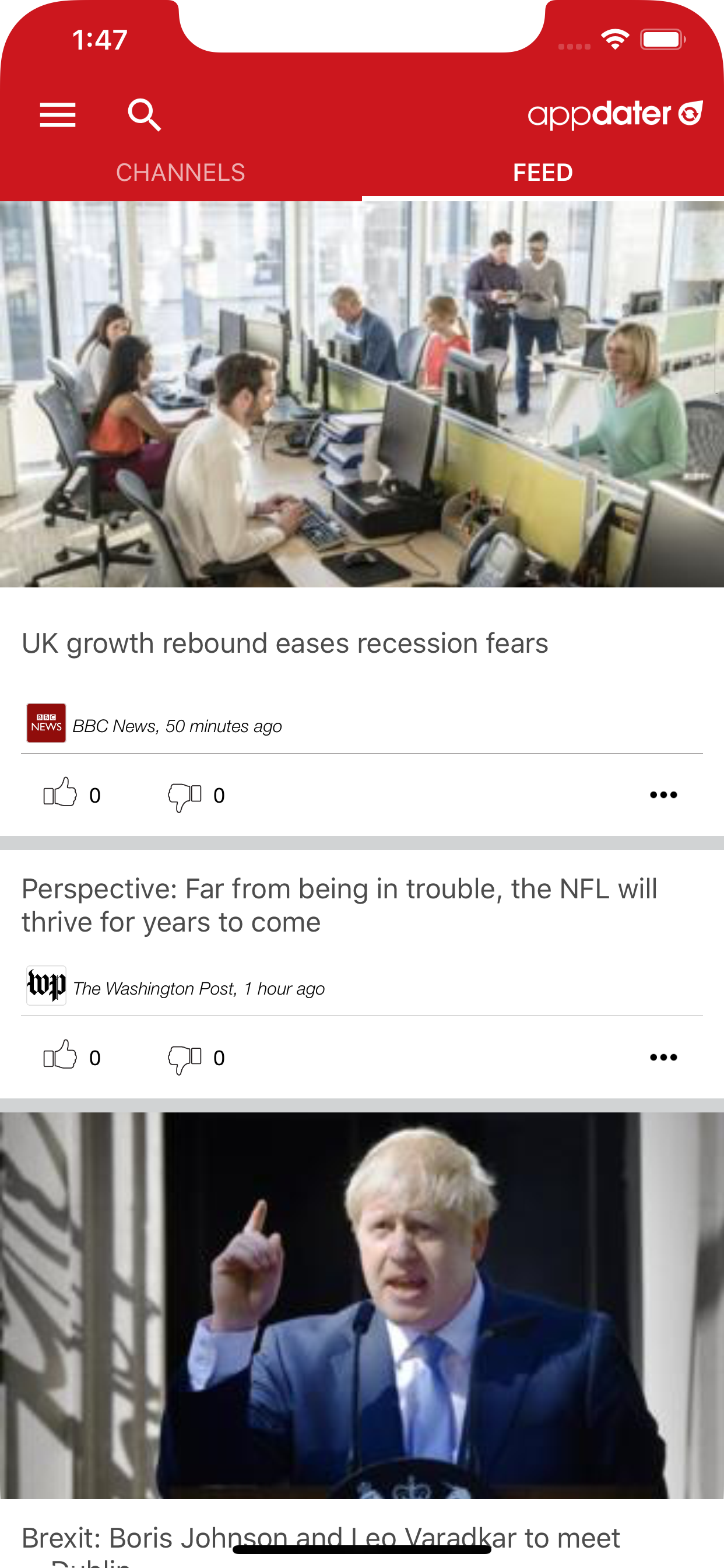Switch to the Channels tab
This screenshot has width=724, height=1568.
pyautogui.click(x=181, y=173)
